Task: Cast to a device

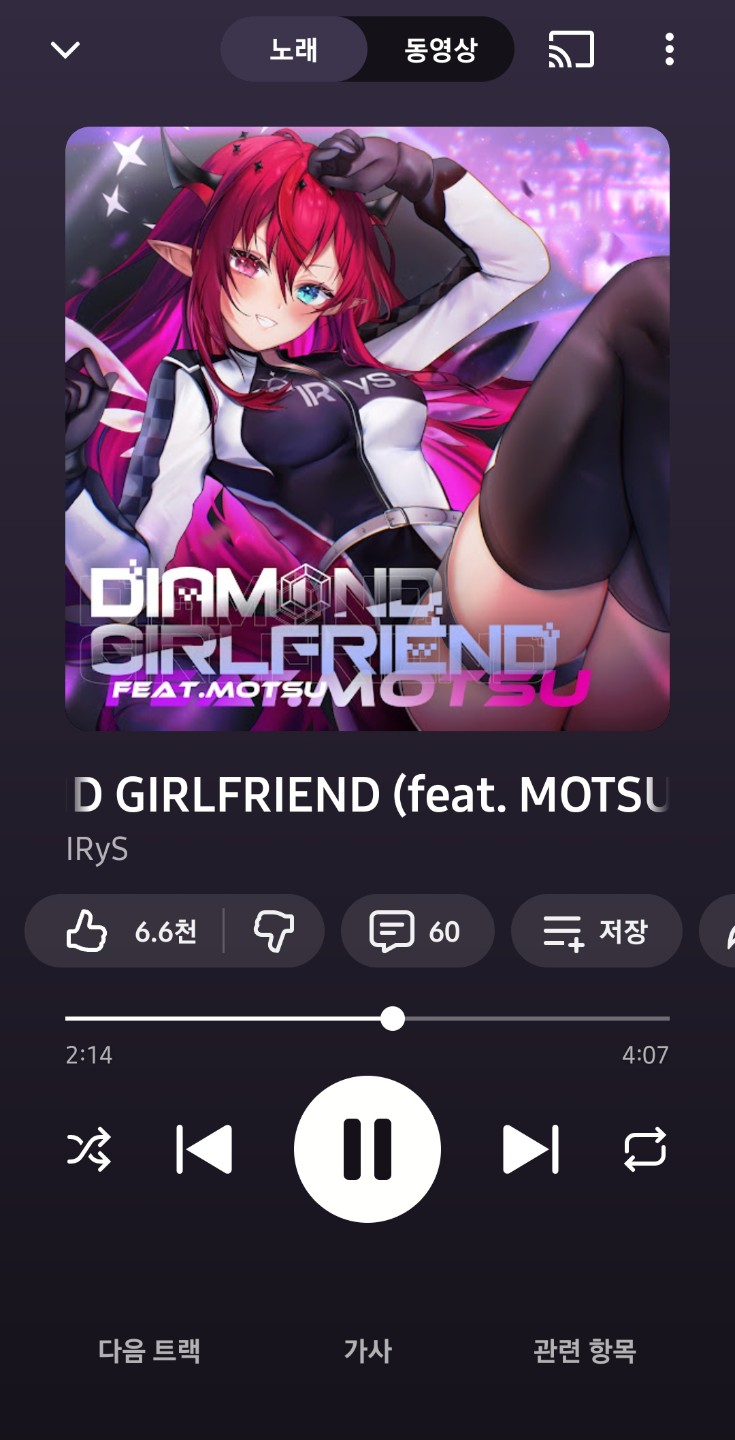Action: [x=571, y=49]
